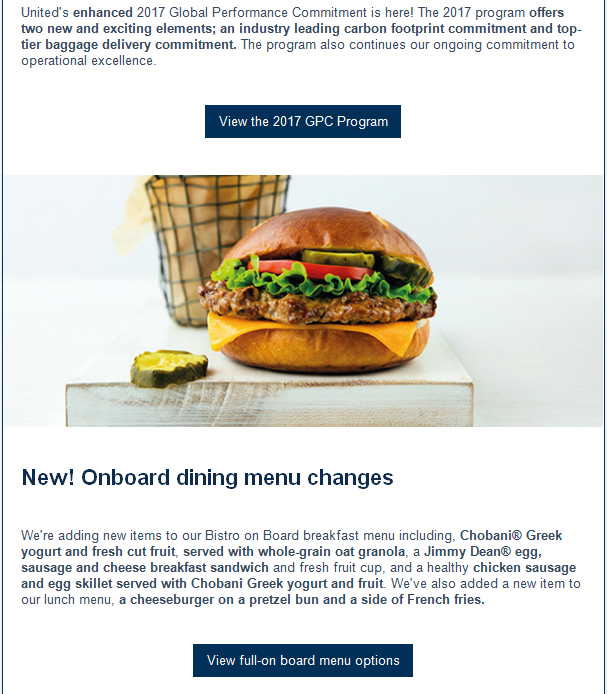Tap View the 2017 GPC Program button
607x694 pixels.
[303, 122]
